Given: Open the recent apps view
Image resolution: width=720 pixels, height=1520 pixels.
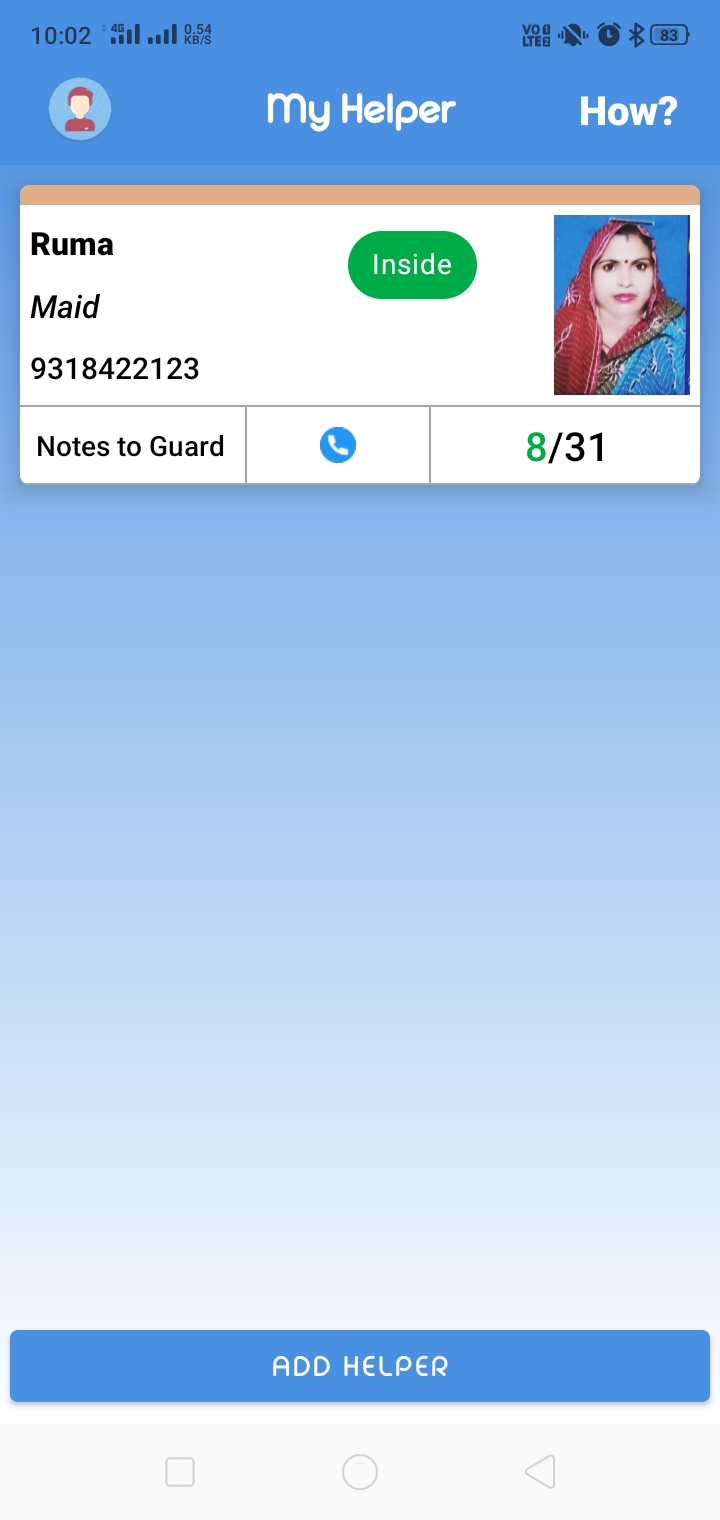Looking at the screenshot, I should pos(180,1472).
